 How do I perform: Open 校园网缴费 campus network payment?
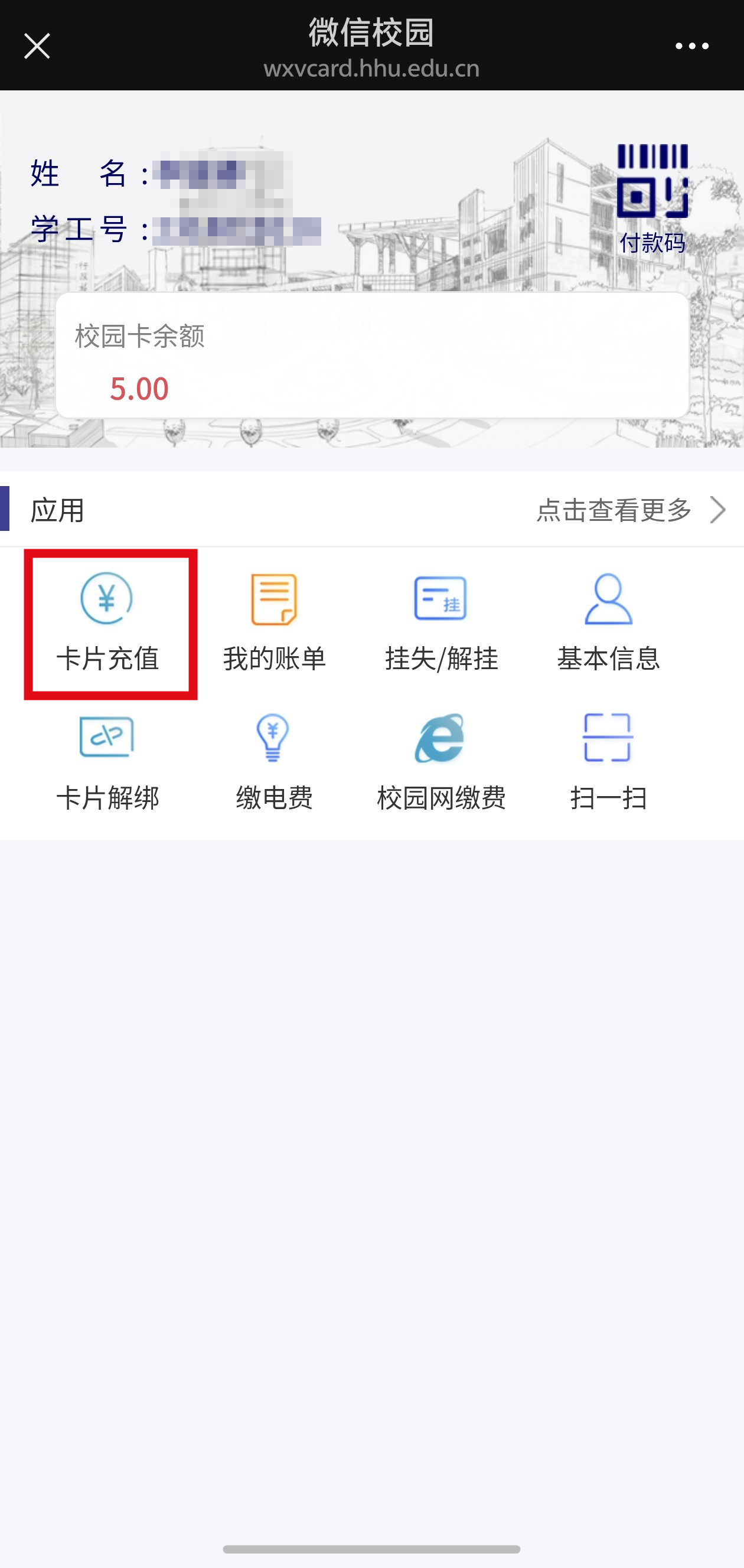point(441,763)
